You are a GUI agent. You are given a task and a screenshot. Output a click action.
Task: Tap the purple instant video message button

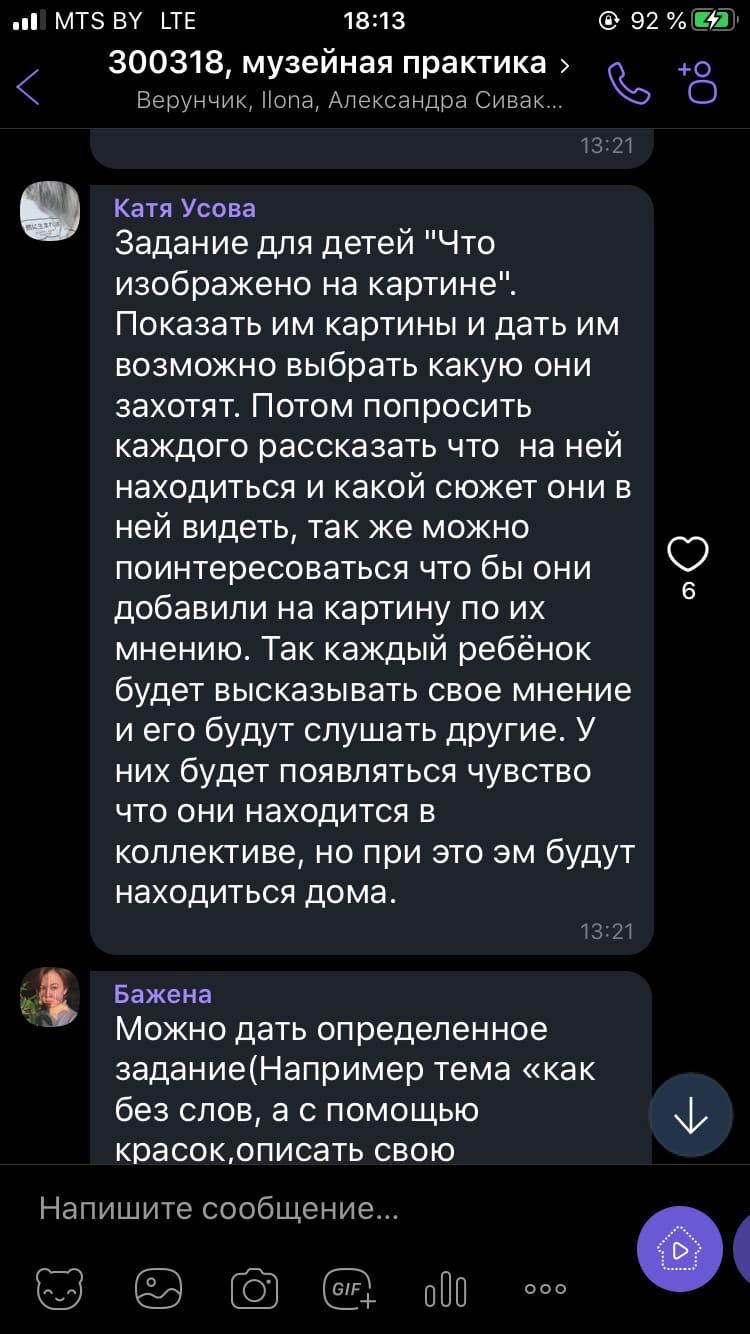(x=680, y=1249)
